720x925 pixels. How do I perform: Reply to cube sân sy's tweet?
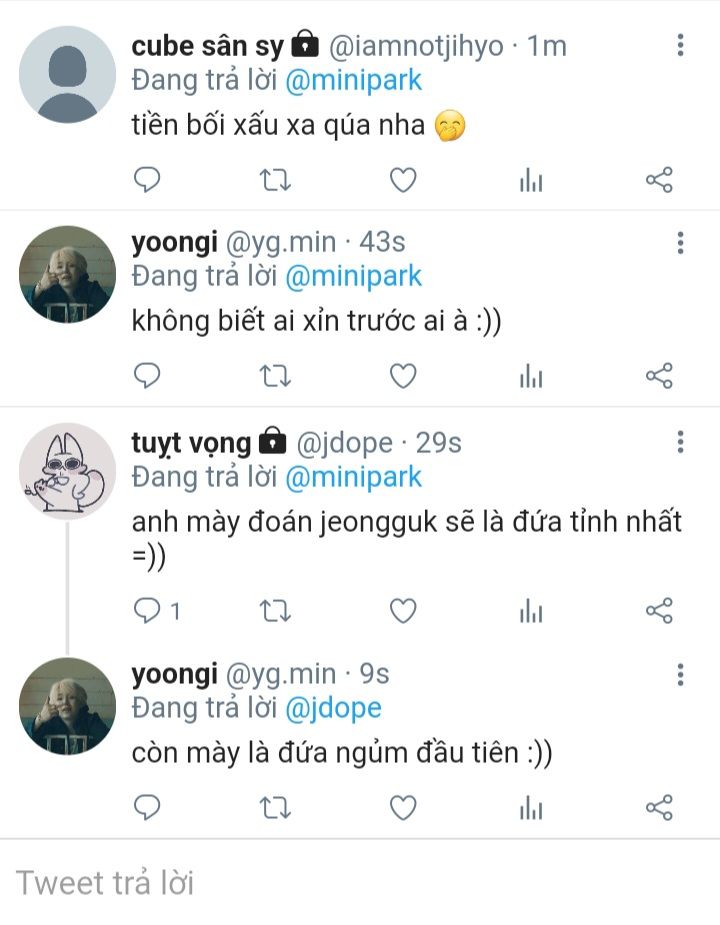[x=147, y=180]
